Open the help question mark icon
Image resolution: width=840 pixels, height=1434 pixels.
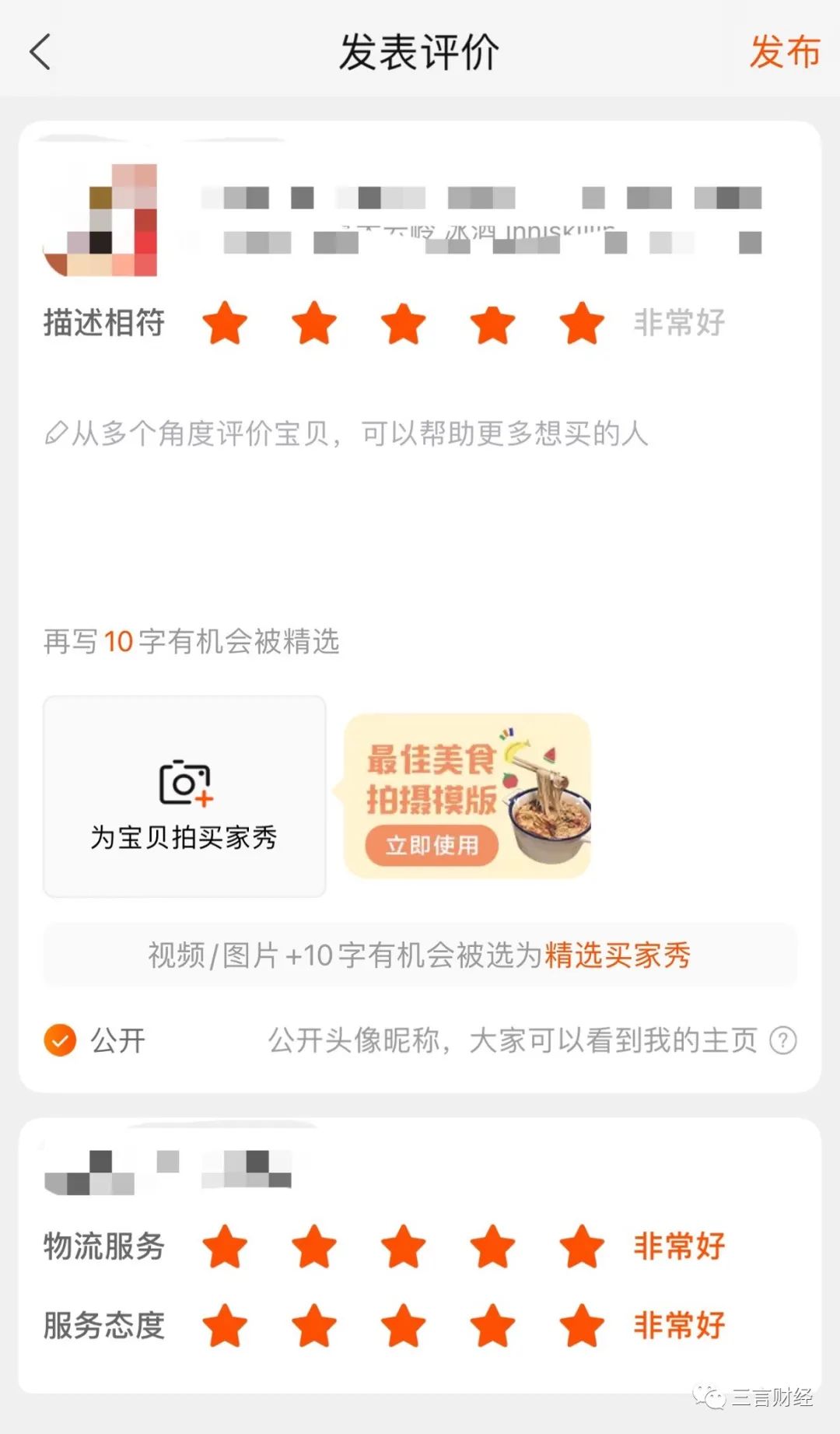coord(782,1040)
